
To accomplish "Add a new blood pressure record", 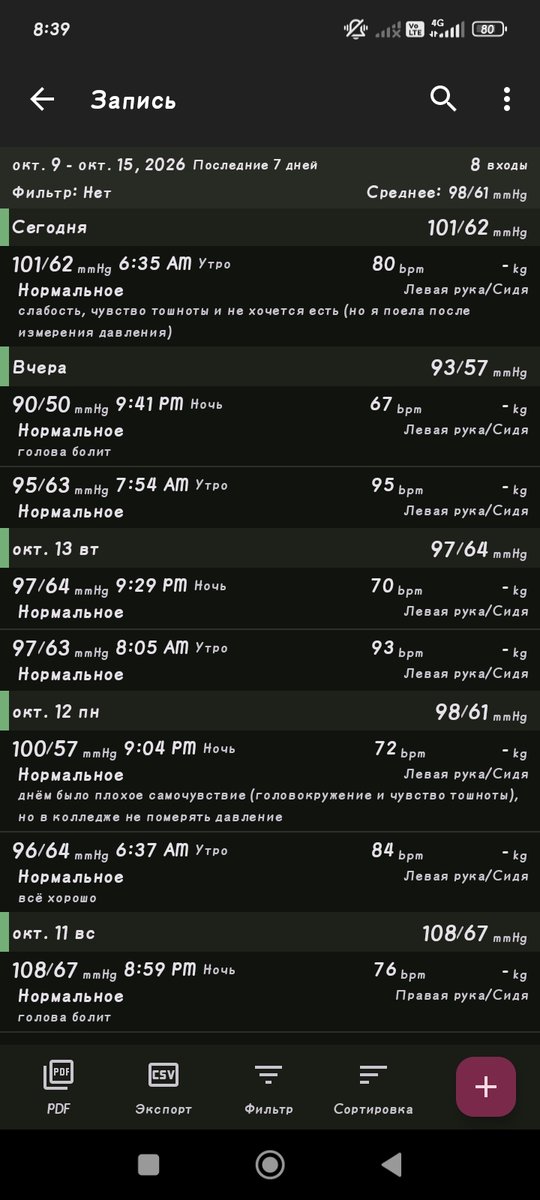I will [x=486, y=1086].
